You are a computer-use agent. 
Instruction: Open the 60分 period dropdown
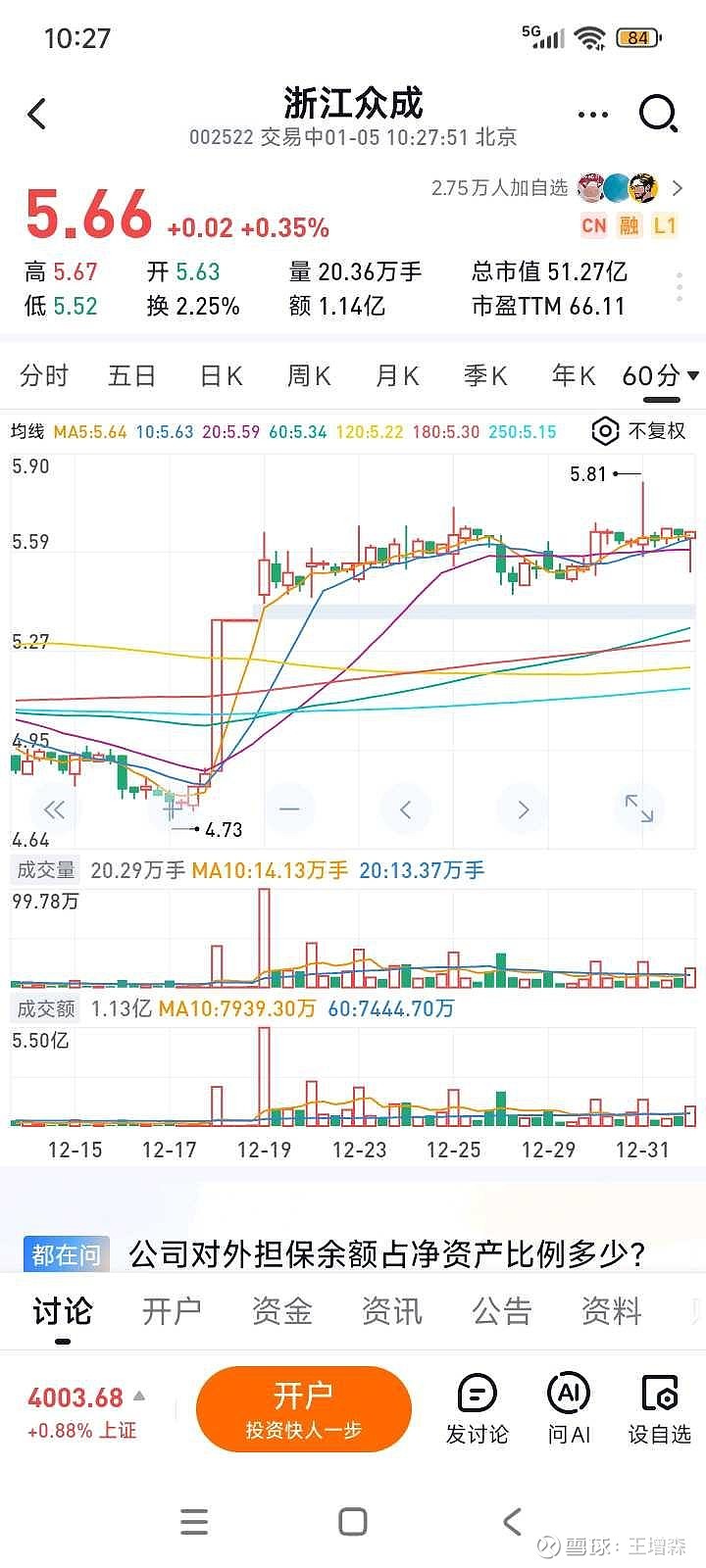pyautogui.click(x=660, y=375)
